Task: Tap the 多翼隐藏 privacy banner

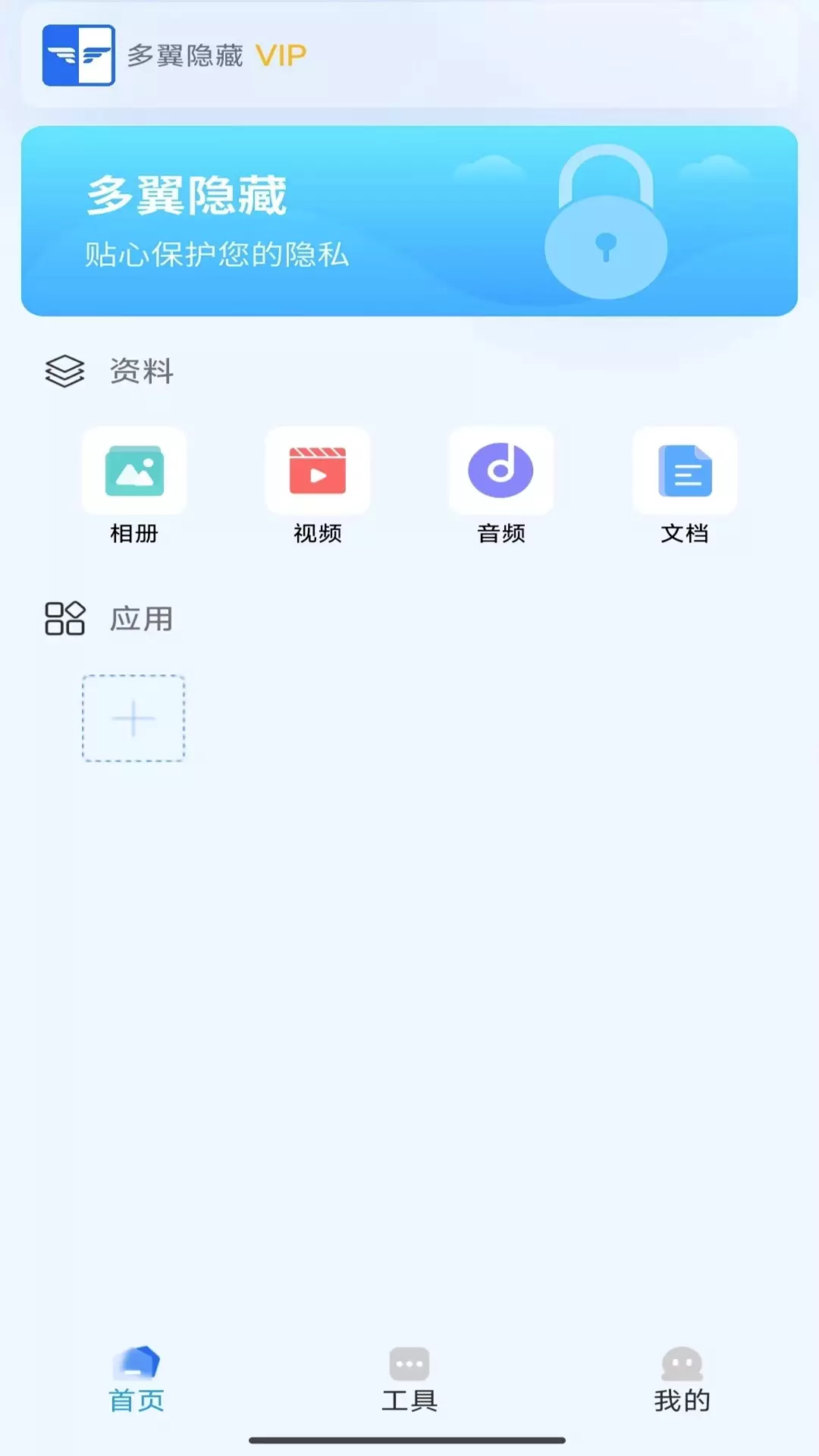Action: point(409,221)
